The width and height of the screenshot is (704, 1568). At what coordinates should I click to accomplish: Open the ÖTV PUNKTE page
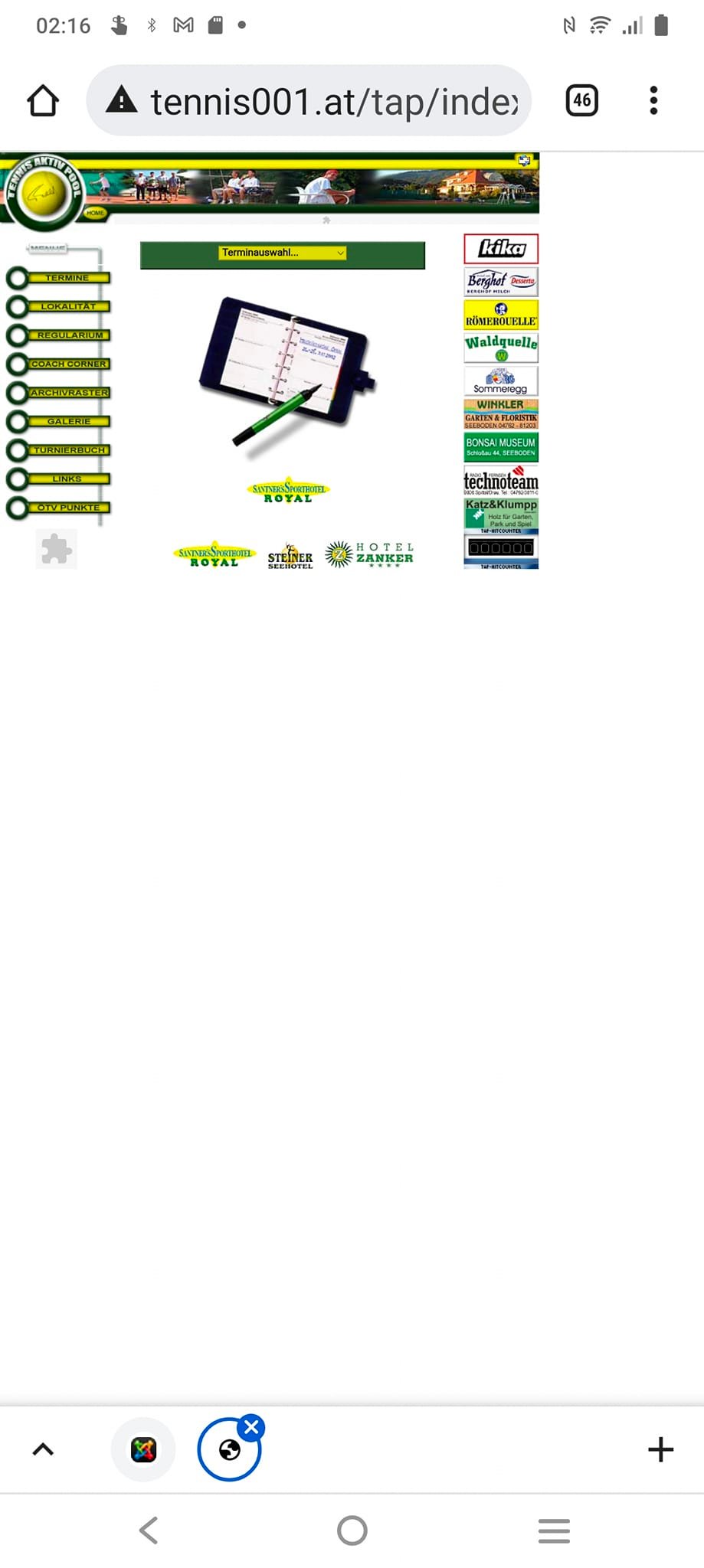pos(67,508)
